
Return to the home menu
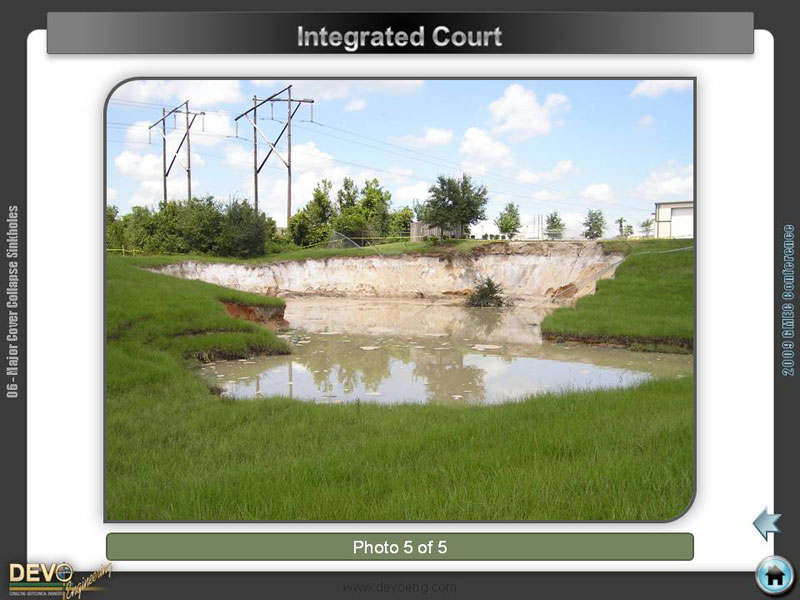[774, 575]
